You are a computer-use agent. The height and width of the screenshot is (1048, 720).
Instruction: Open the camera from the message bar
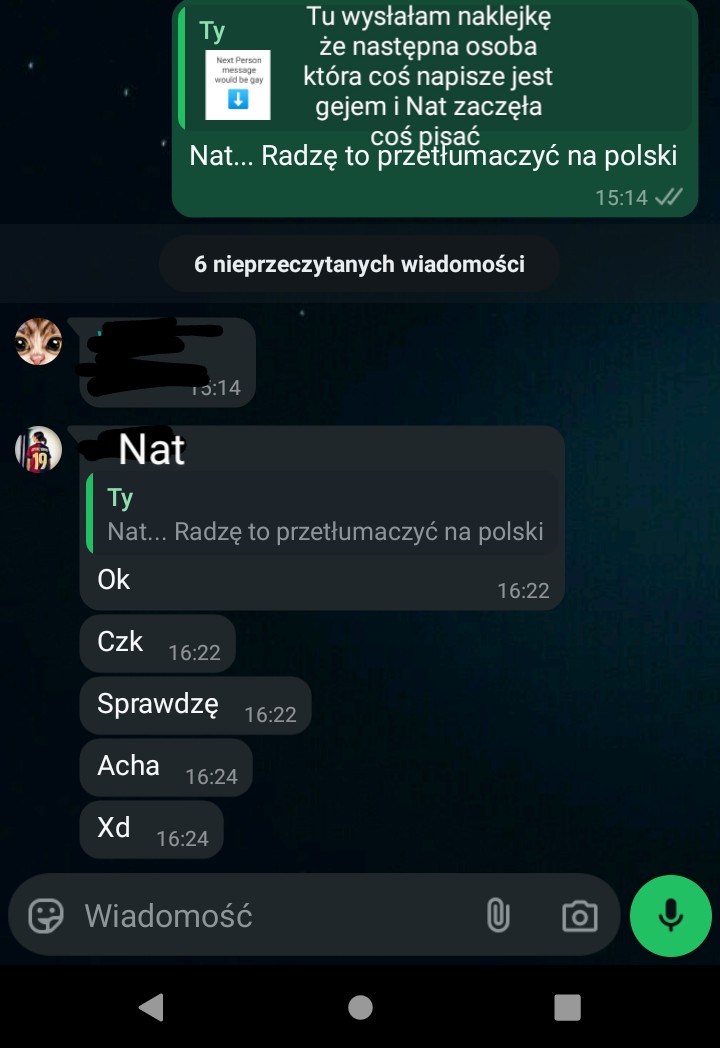[x=580, y=916]
